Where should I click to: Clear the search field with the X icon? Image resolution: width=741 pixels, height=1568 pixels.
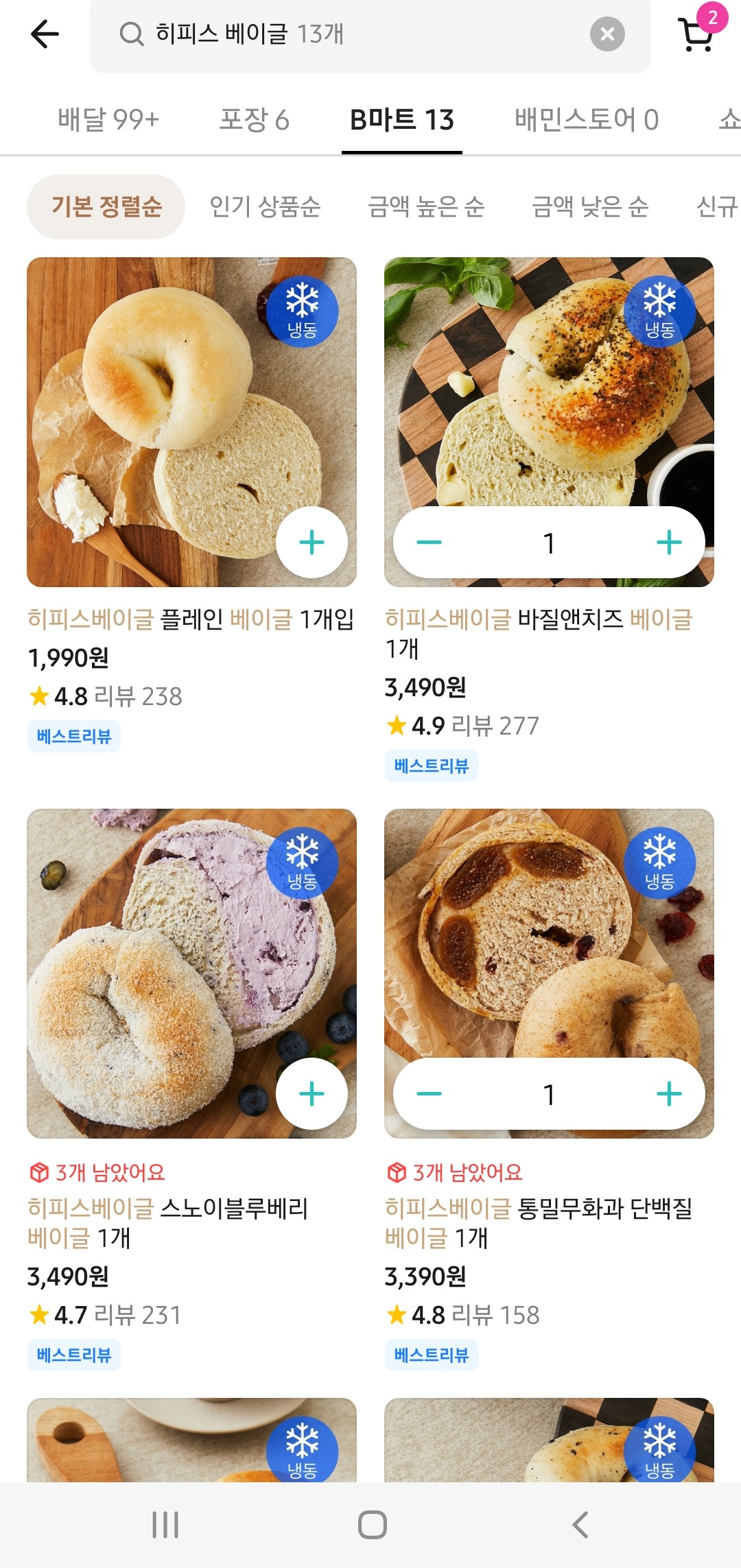pos(607,35)
